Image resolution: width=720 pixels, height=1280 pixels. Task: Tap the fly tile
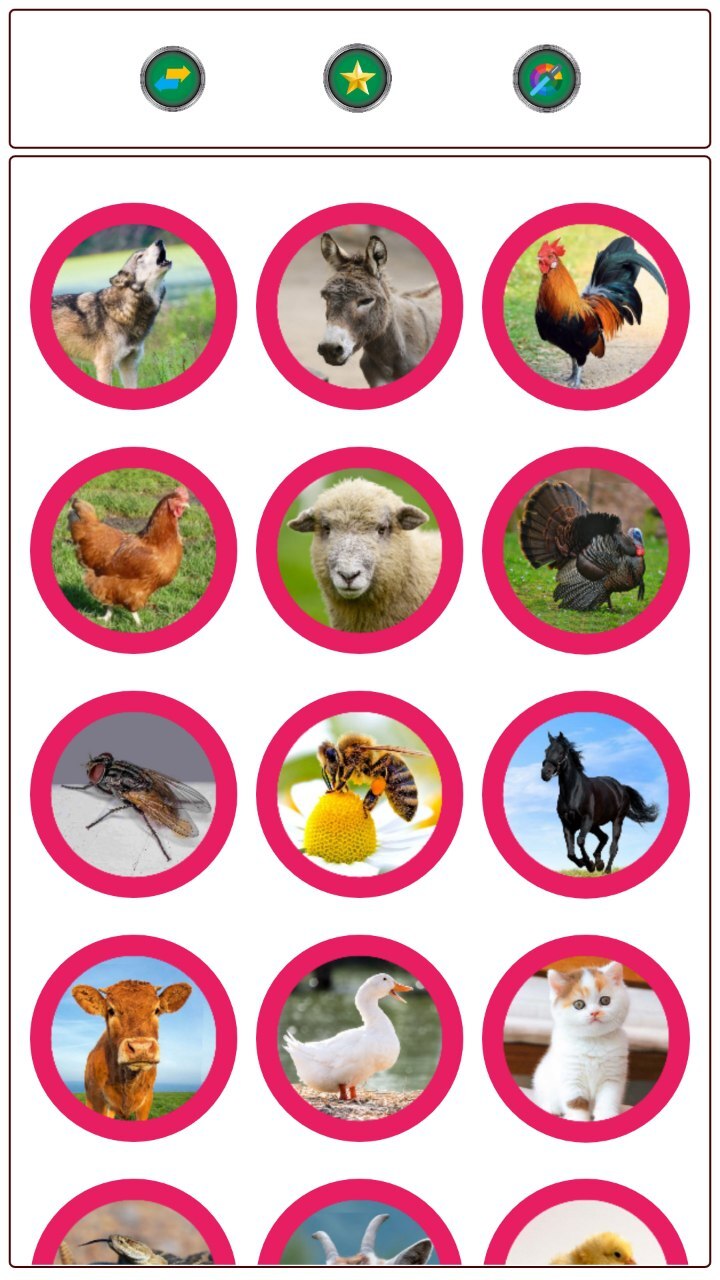click(x=134, y=794)
